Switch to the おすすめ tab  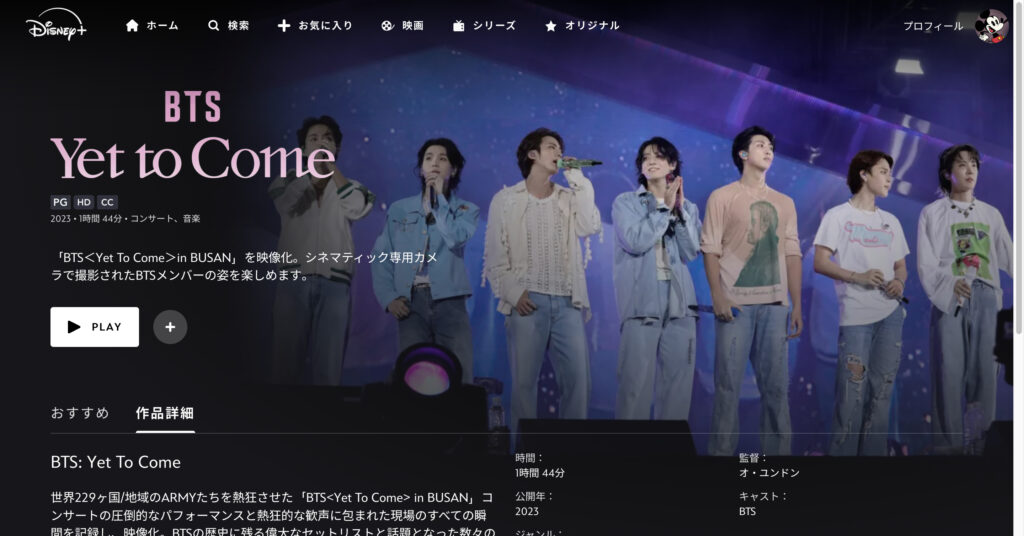(79, 413)
